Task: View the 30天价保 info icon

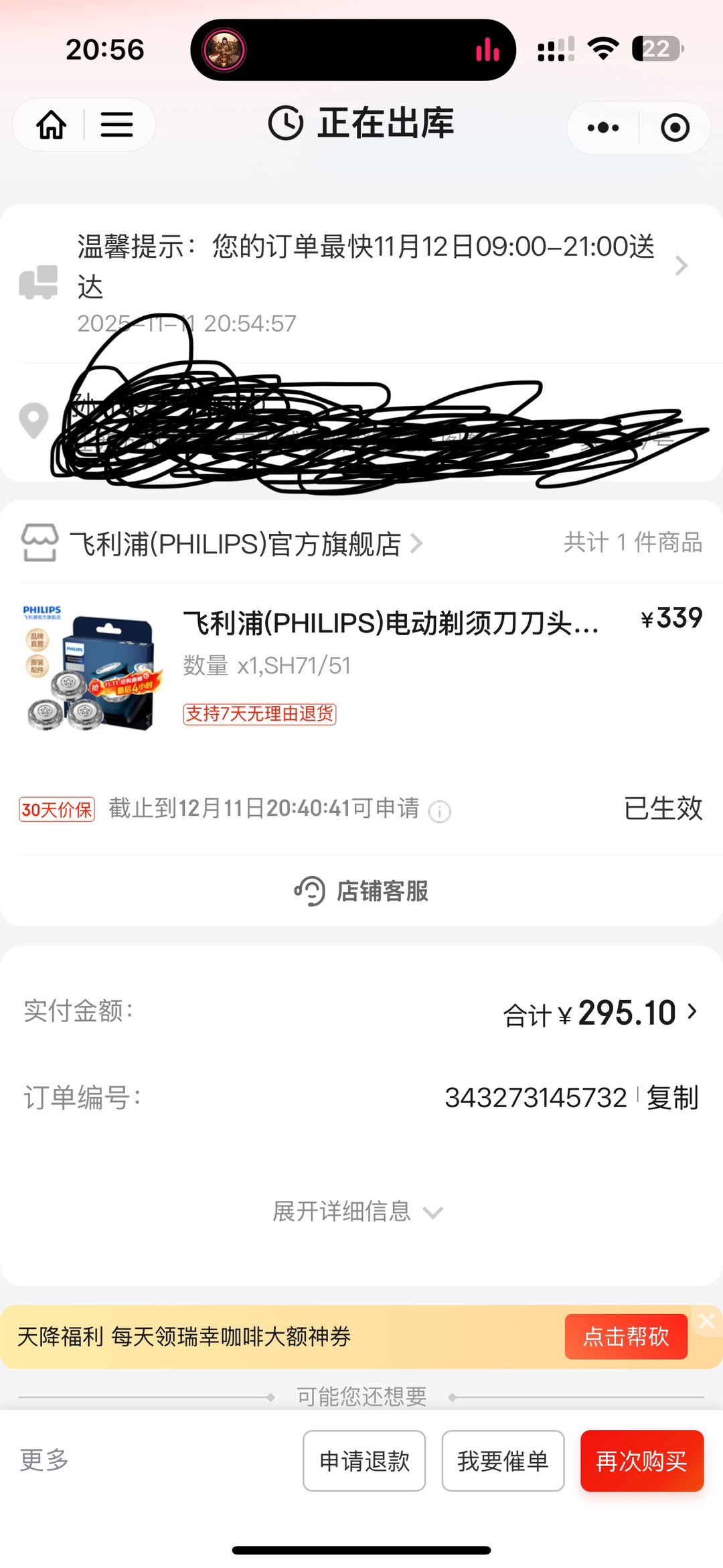Action: (x=440, y=812)
